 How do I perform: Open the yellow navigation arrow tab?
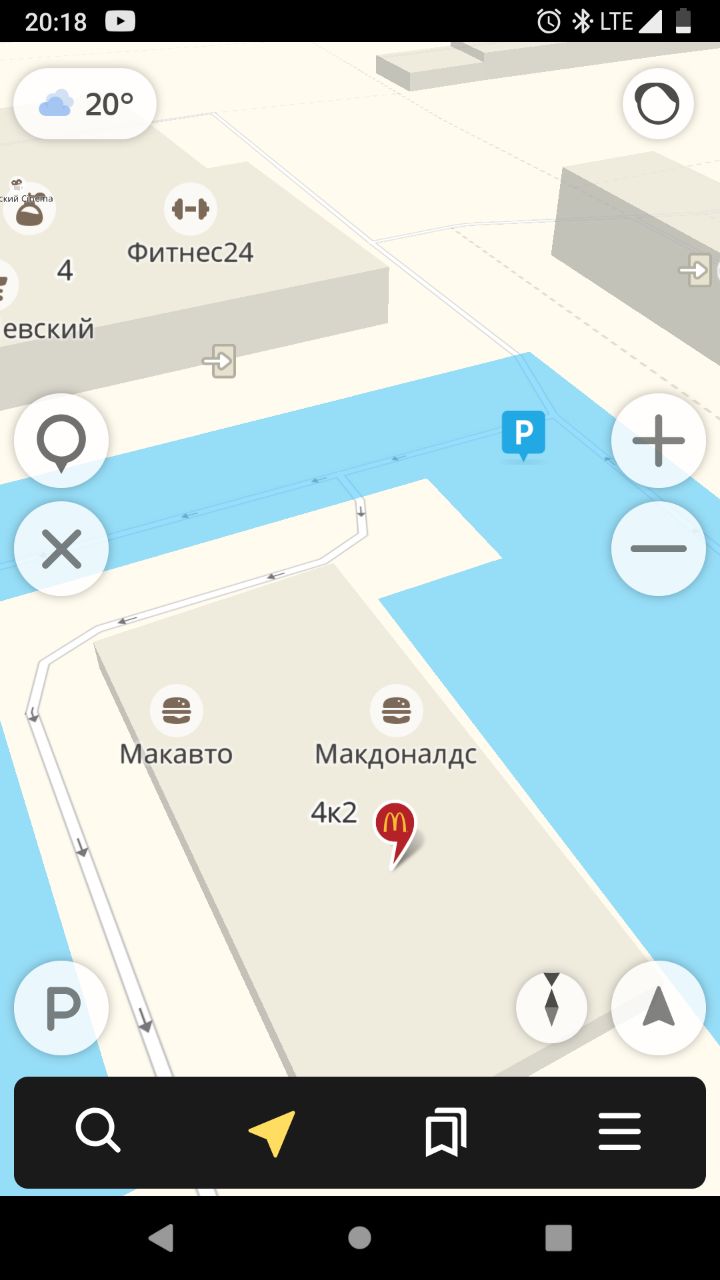click(x=272, y=1132)
